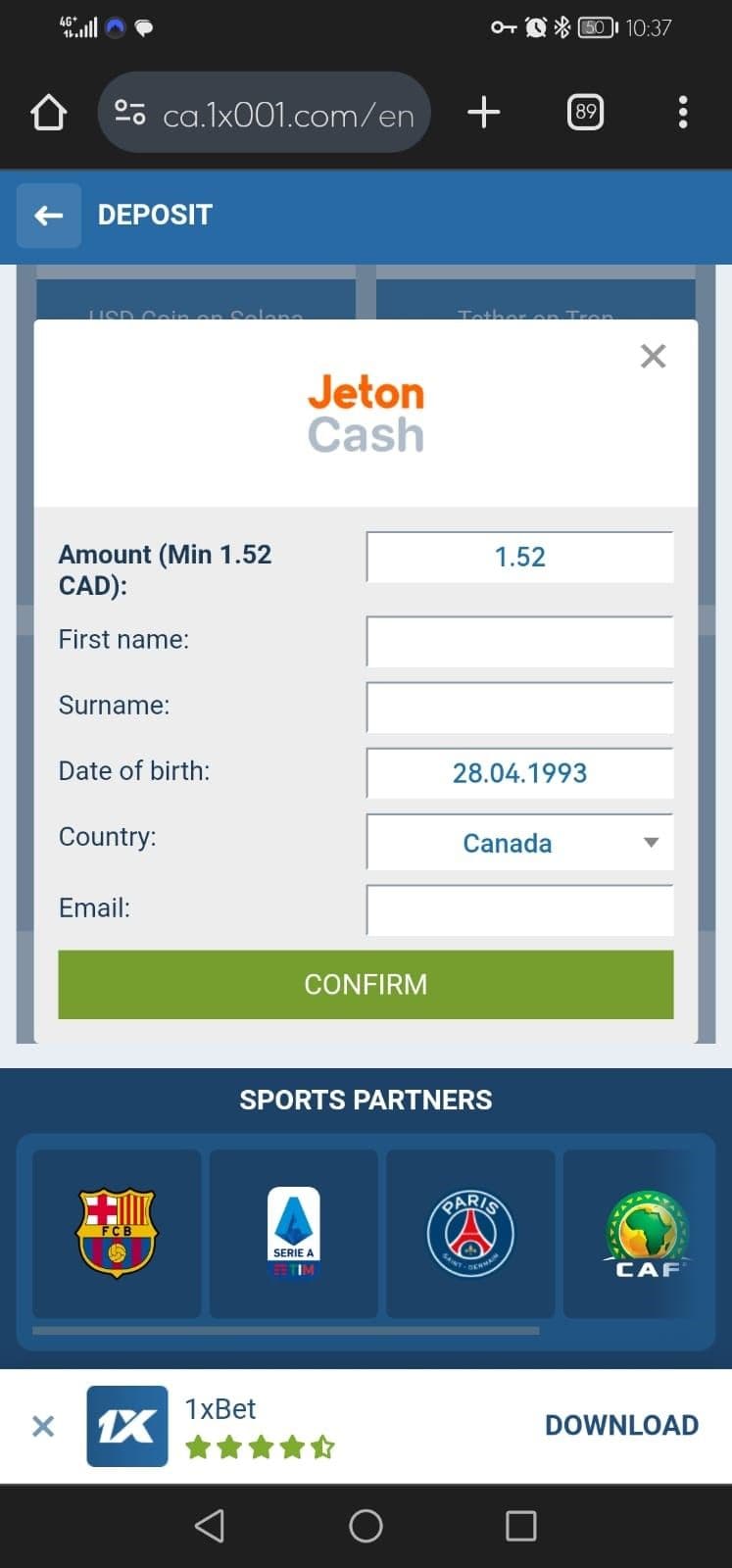Click the Paris Saint-Germain badge
Viewport: 732px width, 1568px height.
(469, 1233)
